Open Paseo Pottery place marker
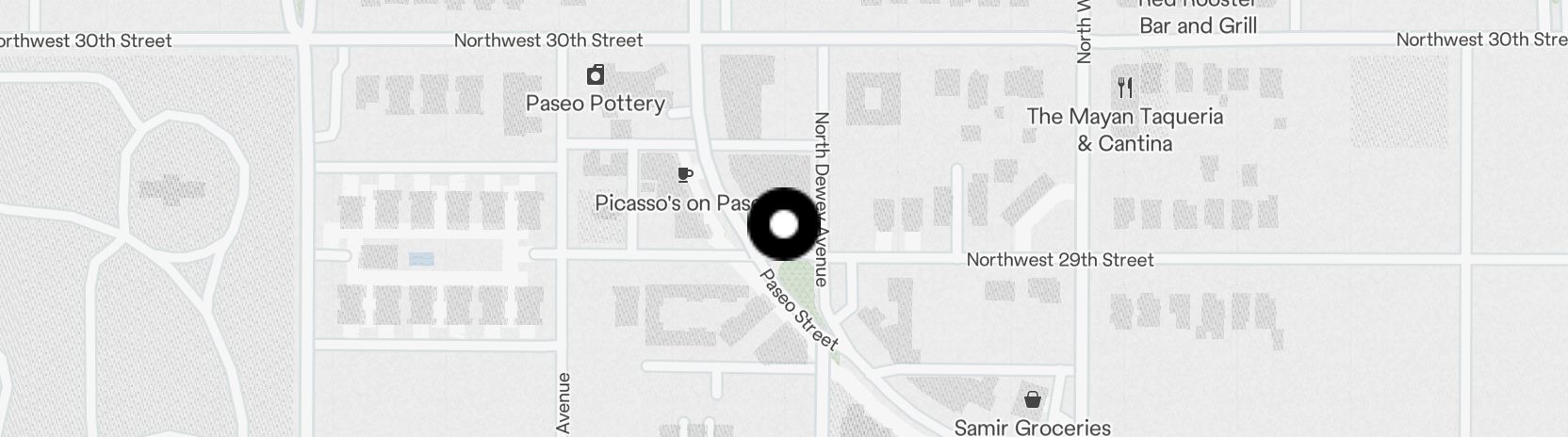The height and width of the screenshot is (437, 1568). 596,75
